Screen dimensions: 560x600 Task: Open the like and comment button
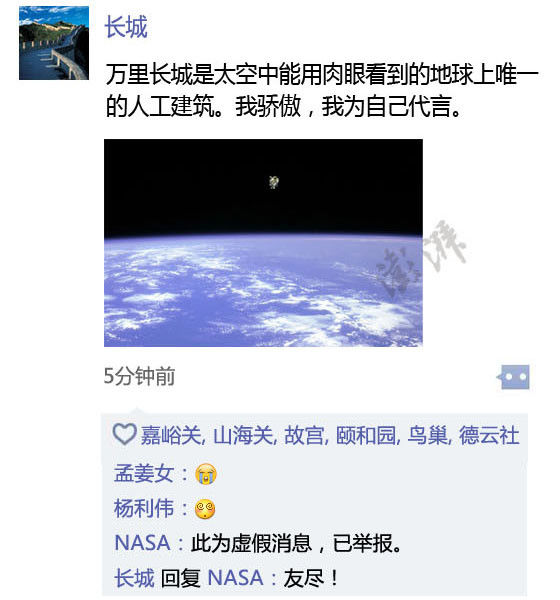pos(514,377)
